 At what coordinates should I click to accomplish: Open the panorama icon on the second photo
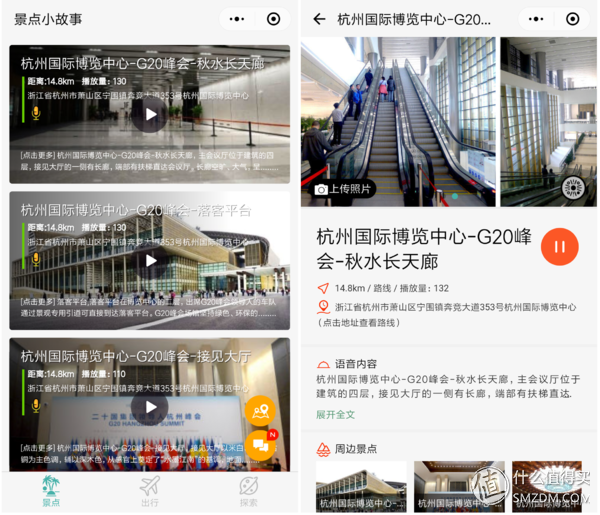[573, 188]
